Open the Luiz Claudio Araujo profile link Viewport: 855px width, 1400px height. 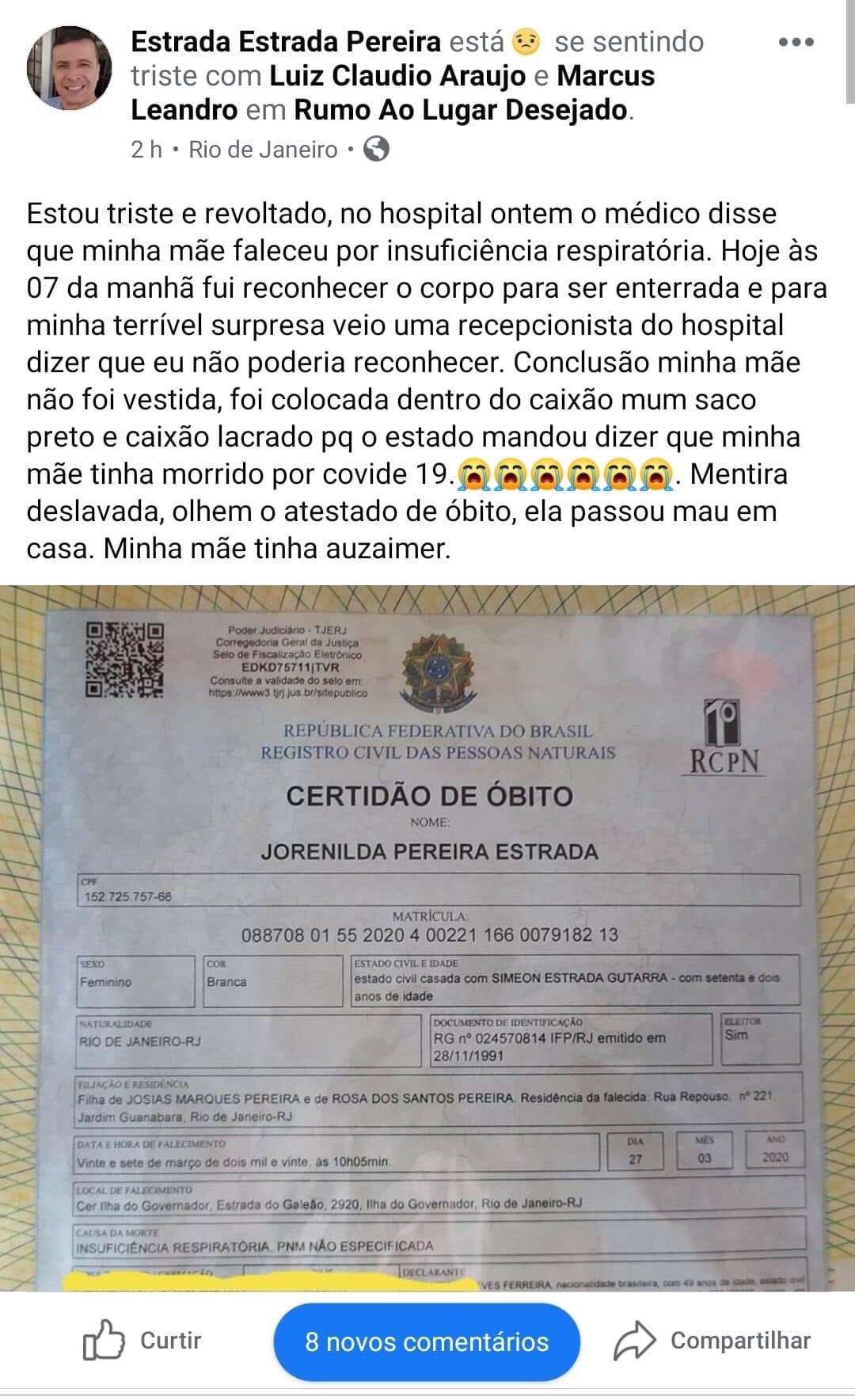pos(397,76)
